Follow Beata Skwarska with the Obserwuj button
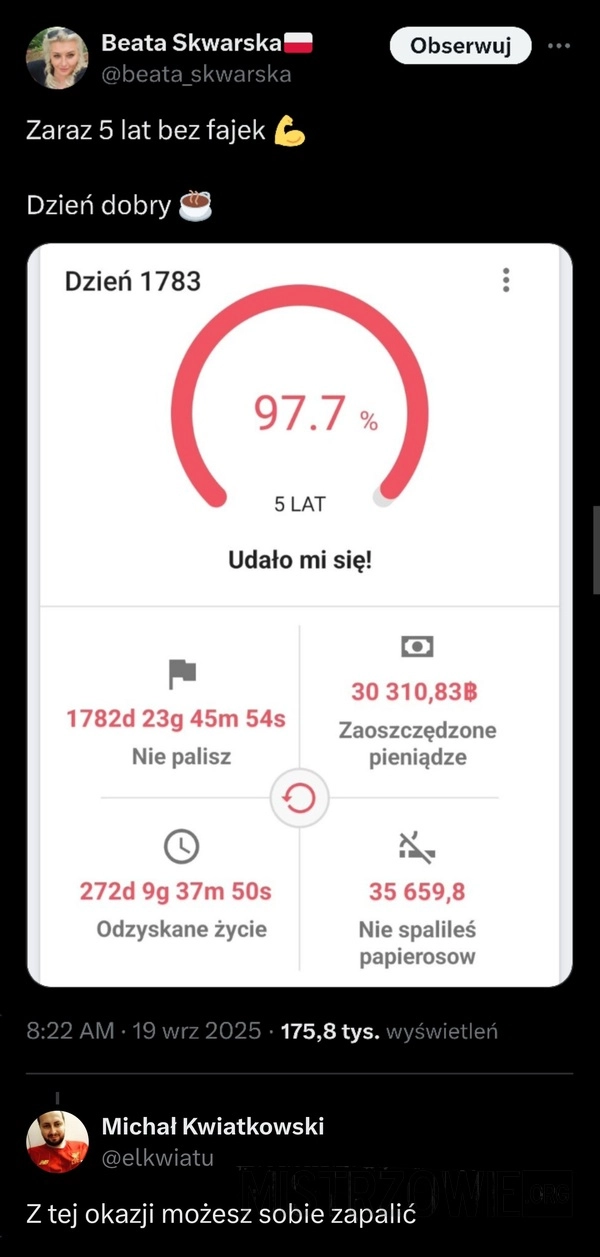 click(x=460, y=45)
